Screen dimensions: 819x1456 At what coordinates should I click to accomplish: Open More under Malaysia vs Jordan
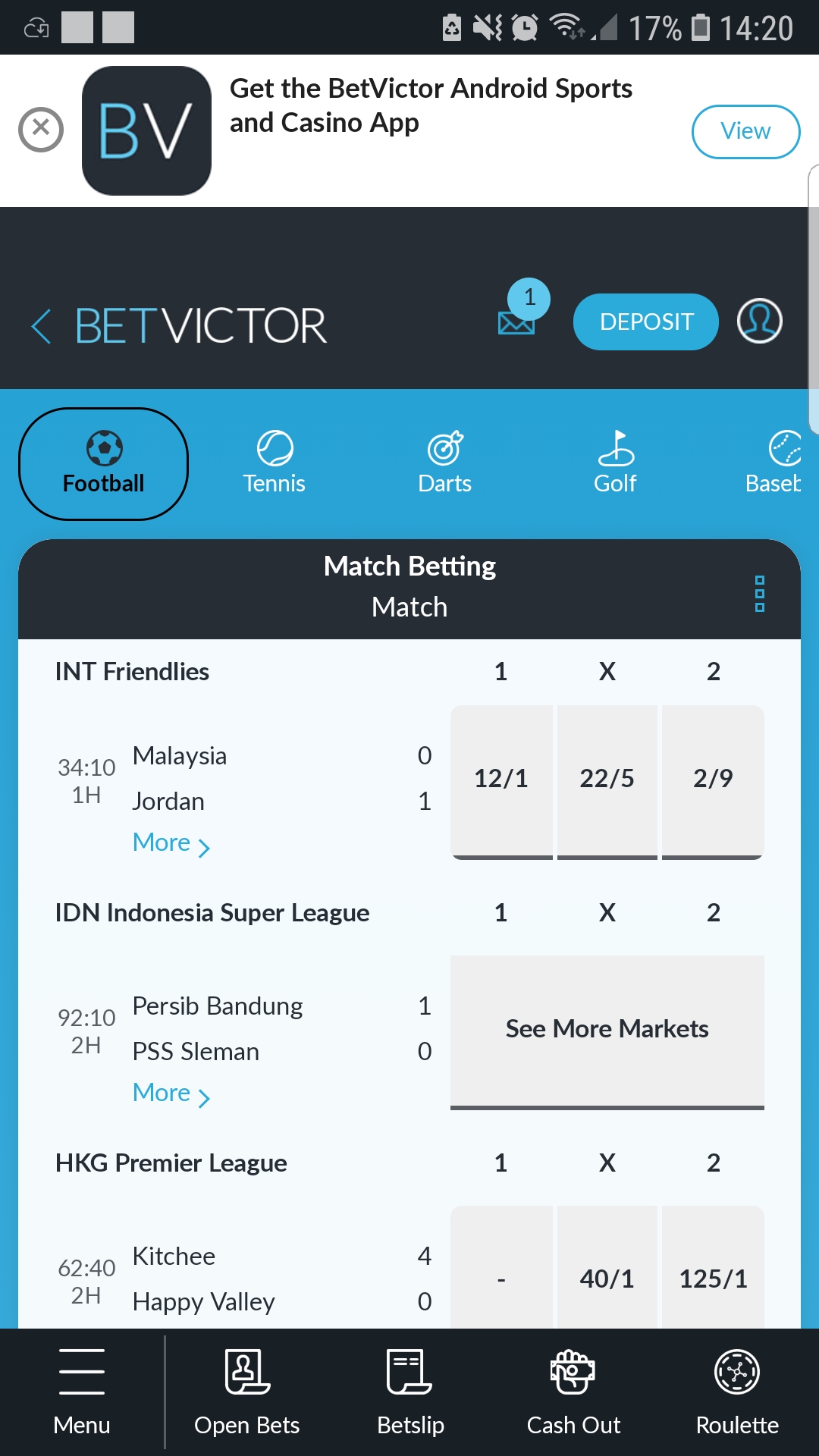click(171, 843)
